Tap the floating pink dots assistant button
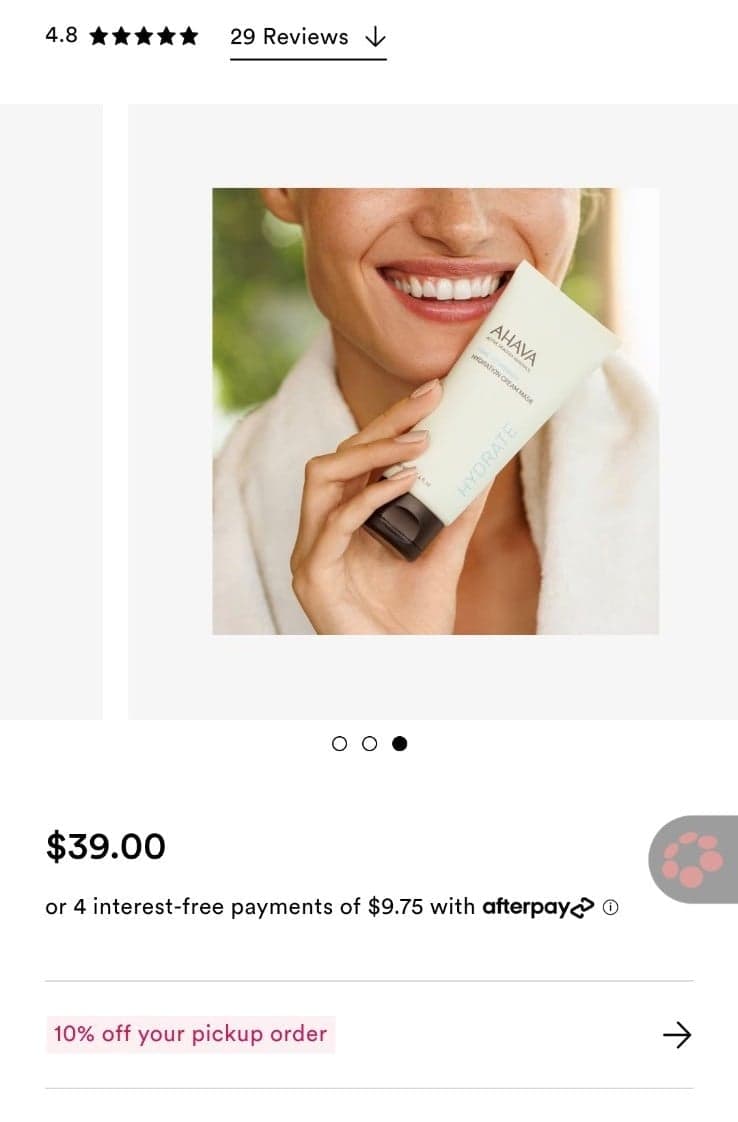 point(695,859)
